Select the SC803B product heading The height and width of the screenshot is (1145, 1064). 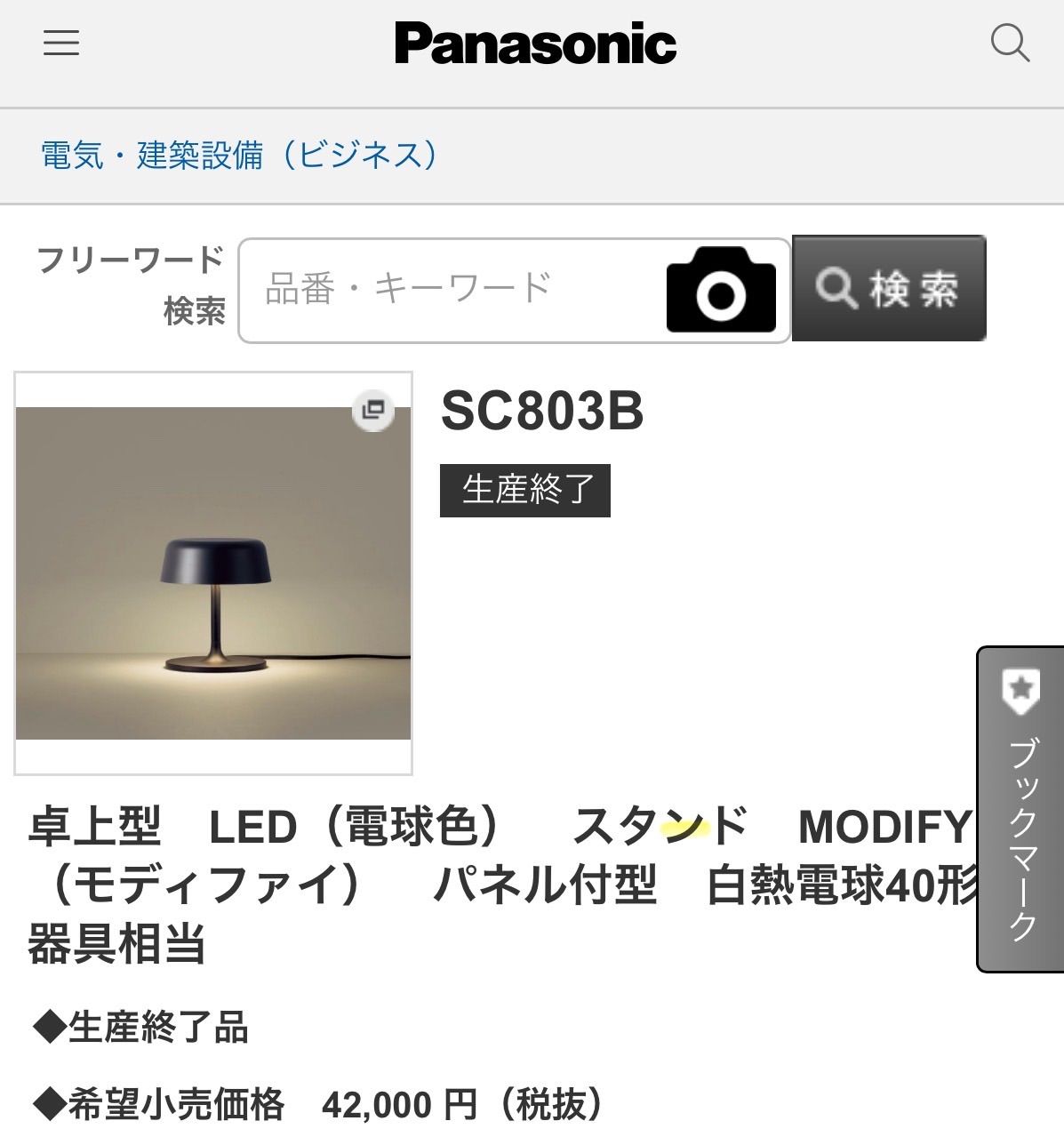point(543,411)
